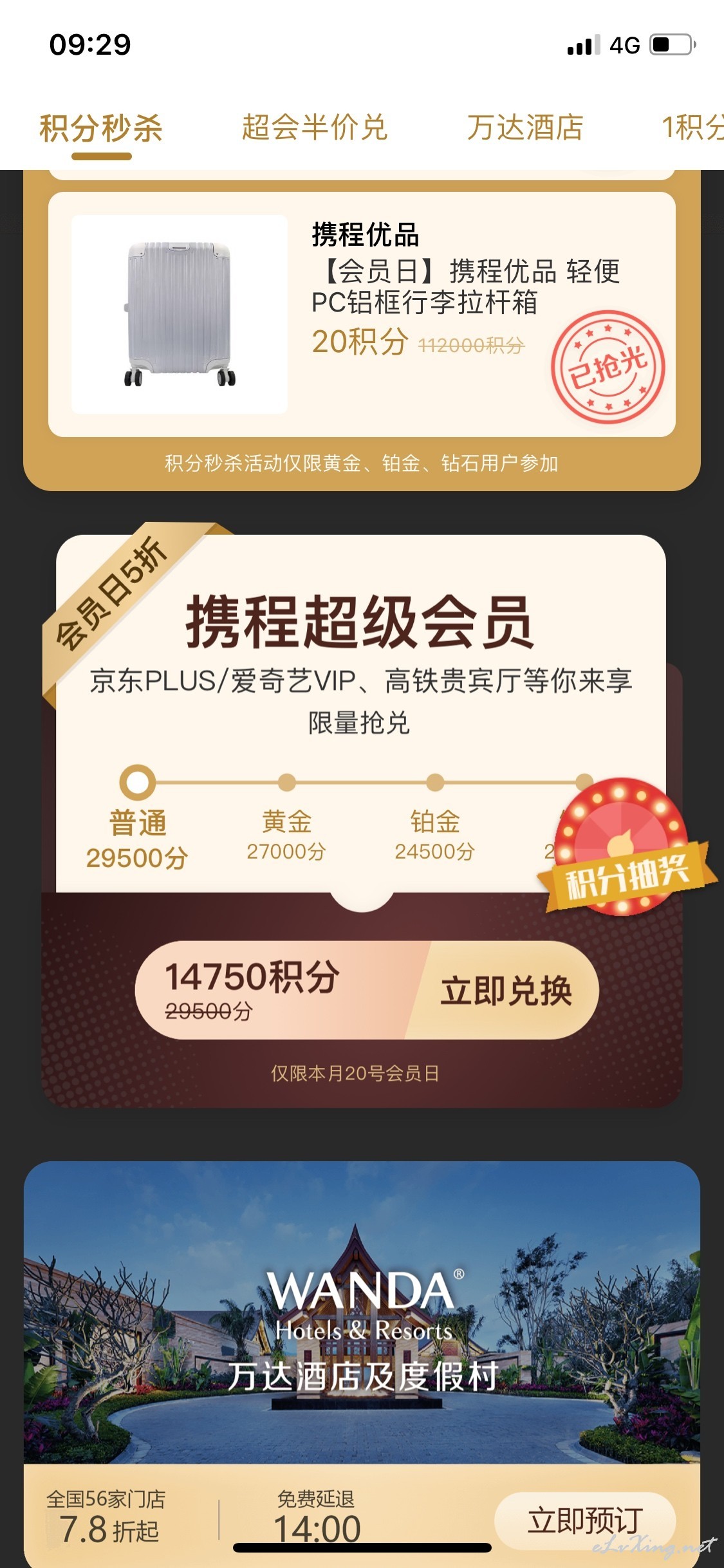Open the Wanda Hotels & Resorts banner
724x1568 pixels.
(x=362, y=1313)
